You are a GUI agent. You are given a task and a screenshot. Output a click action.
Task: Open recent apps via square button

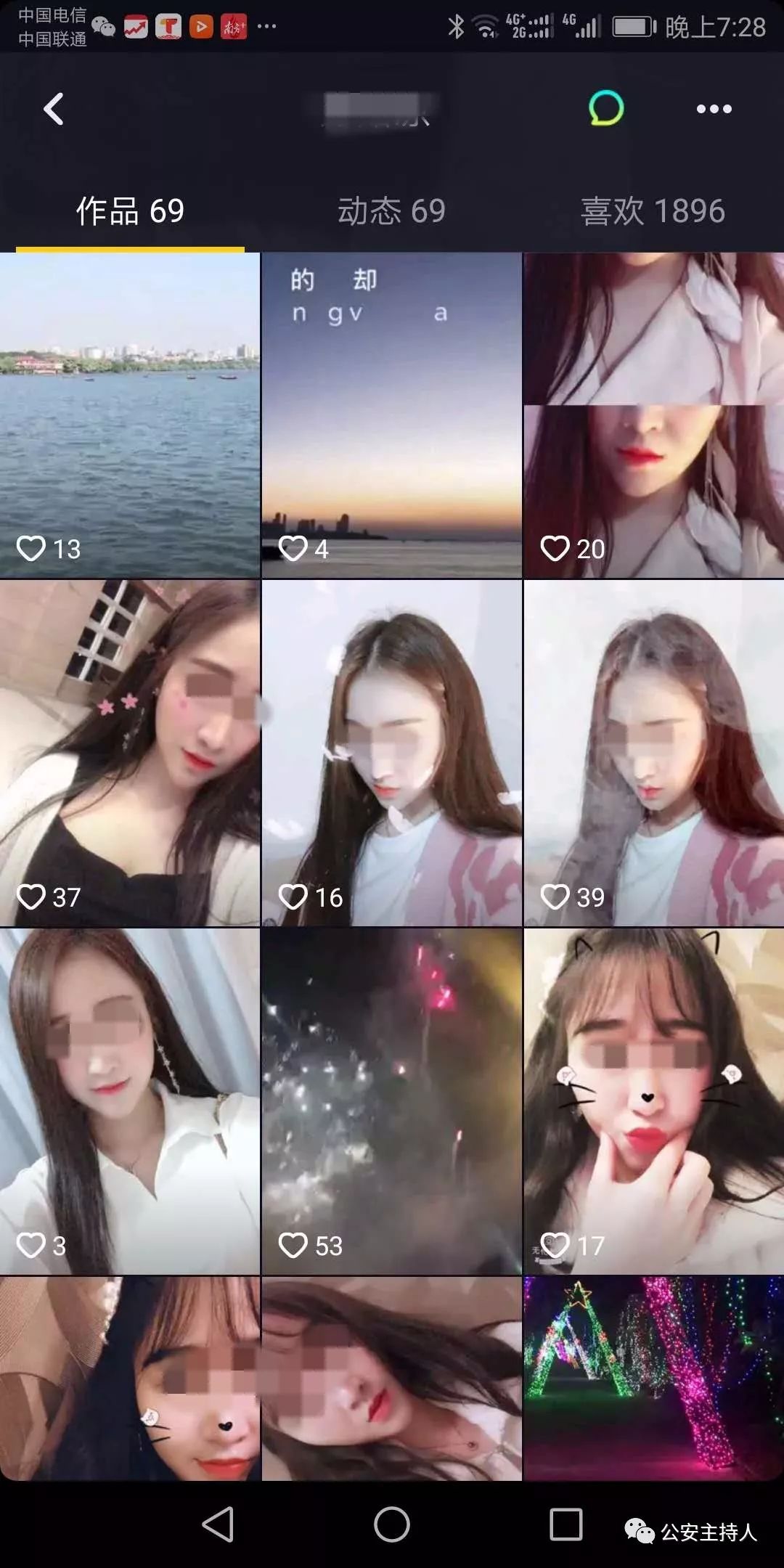565,1524
